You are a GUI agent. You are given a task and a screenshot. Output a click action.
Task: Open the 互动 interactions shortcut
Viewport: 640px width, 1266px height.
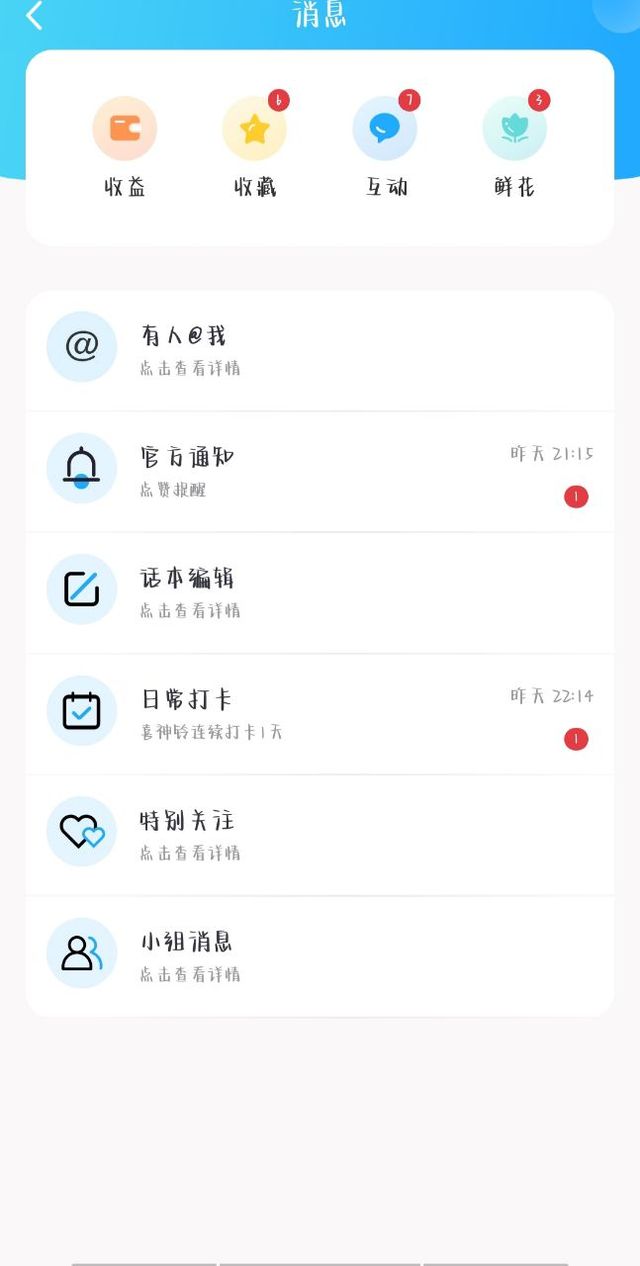click(x=386, y=148)
